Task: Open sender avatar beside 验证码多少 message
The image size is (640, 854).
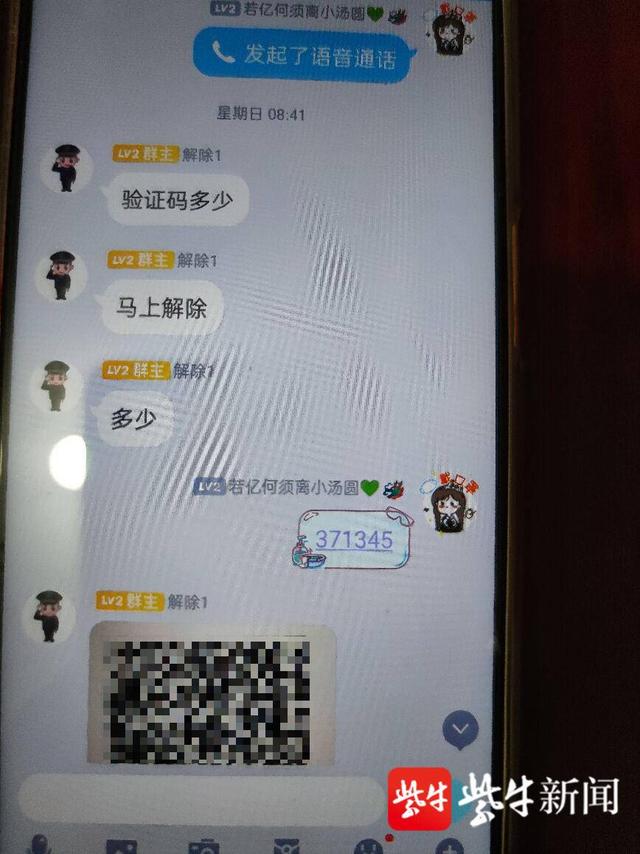Action: click(67, 166)
